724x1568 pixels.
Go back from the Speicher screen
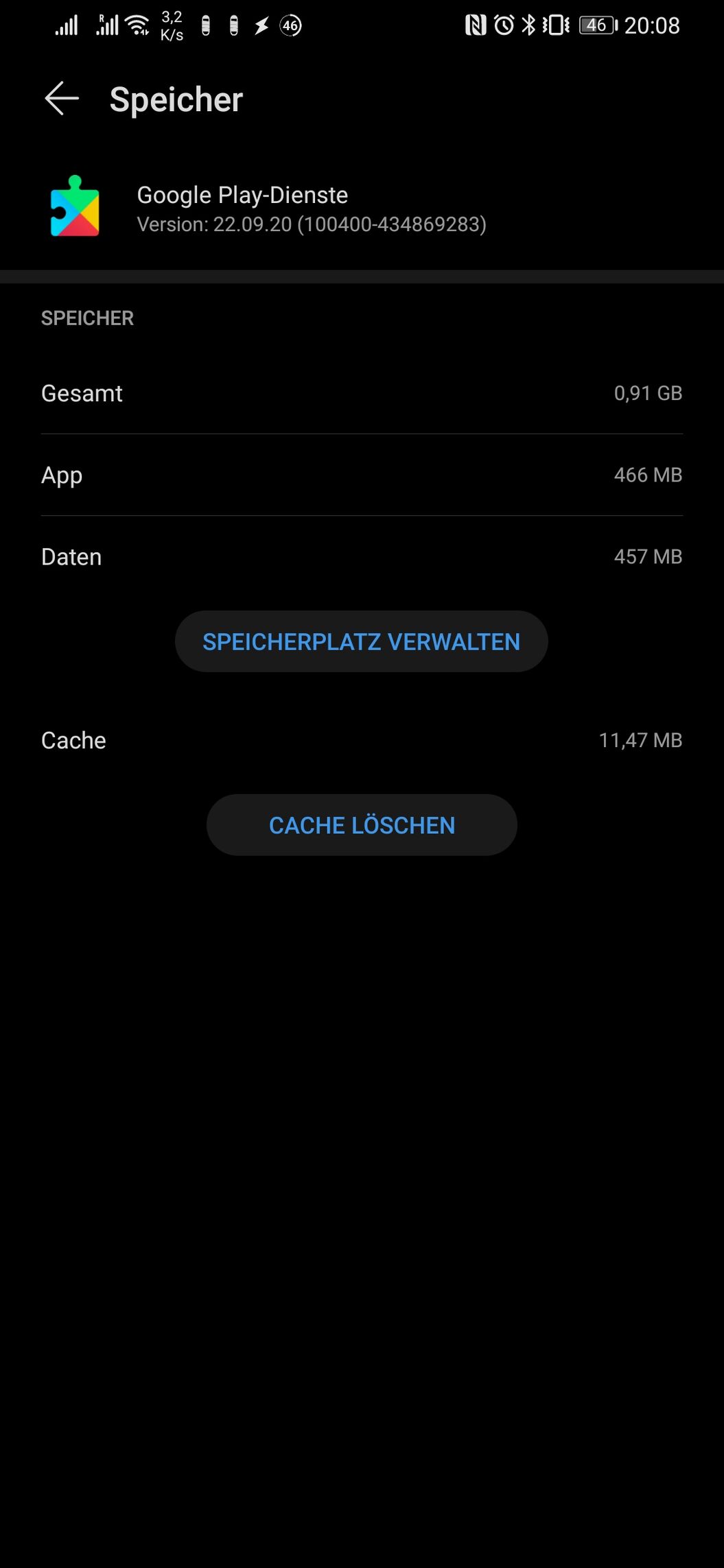pos(62,99)
